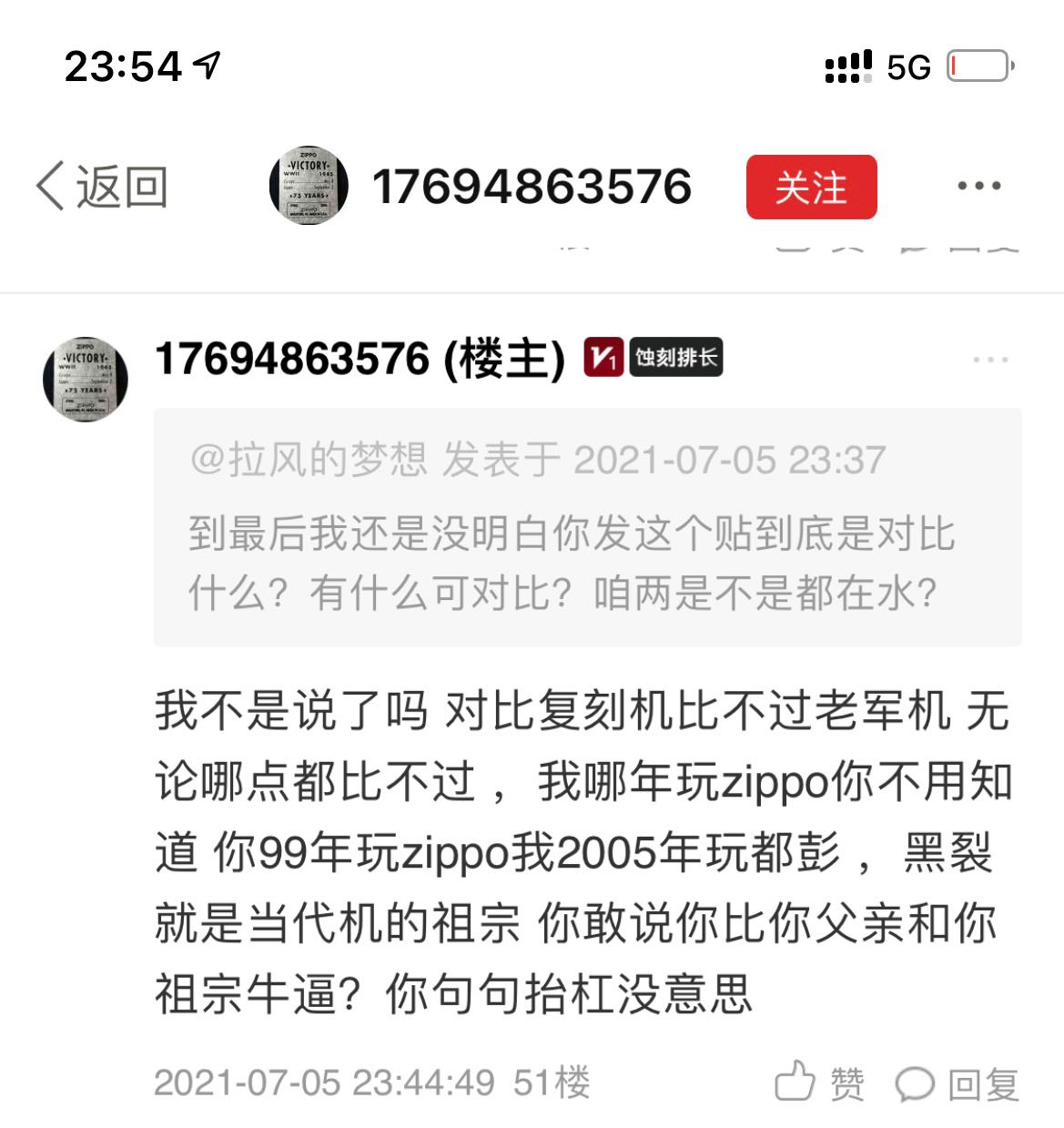The image size is (1064, 1128).
Task: Open the 17694863576 (楼主) username profile
Action: point(360,359)
